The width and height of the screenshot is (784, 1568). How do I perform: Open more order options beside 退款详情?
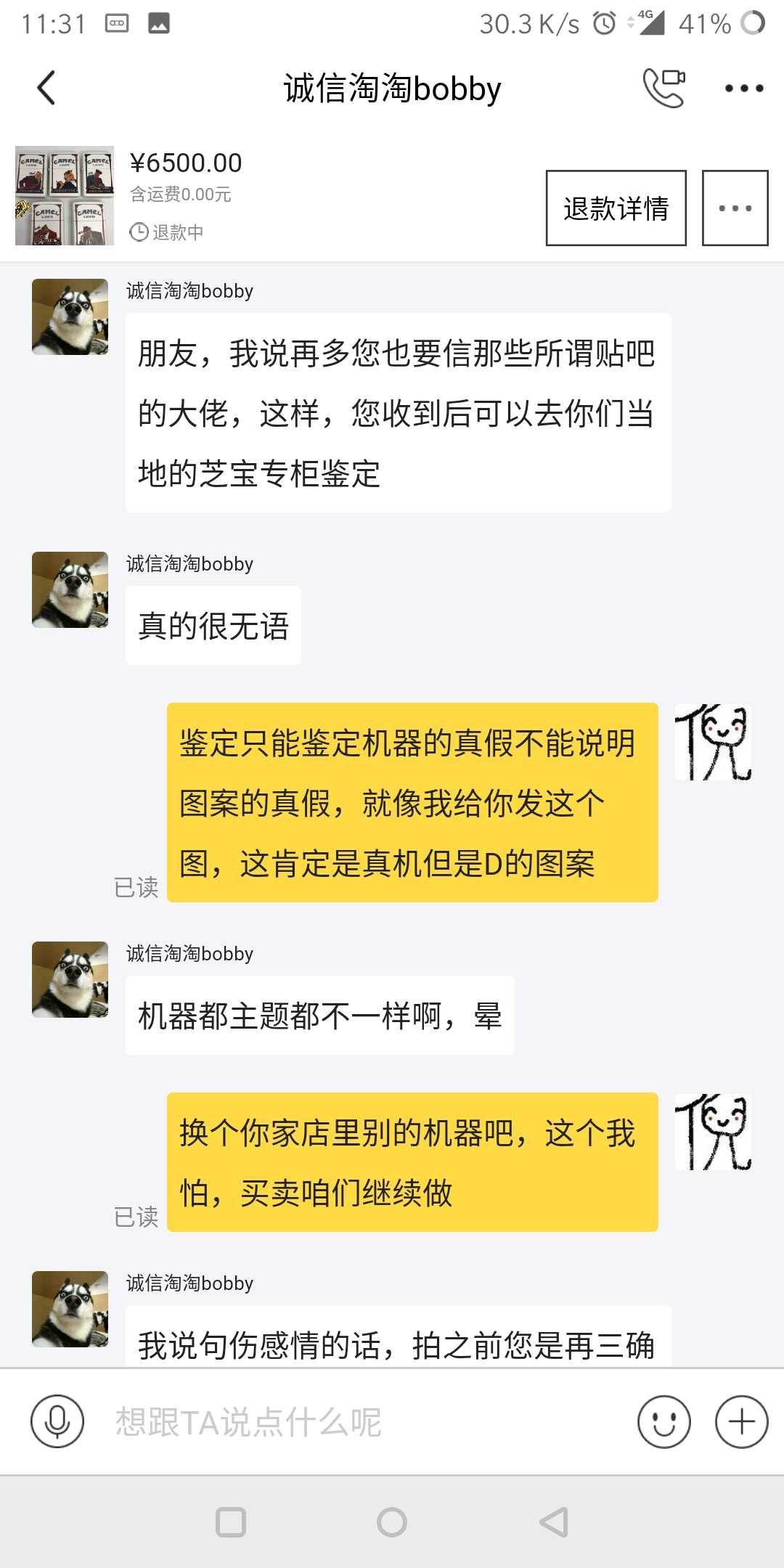tap(735, 208)
